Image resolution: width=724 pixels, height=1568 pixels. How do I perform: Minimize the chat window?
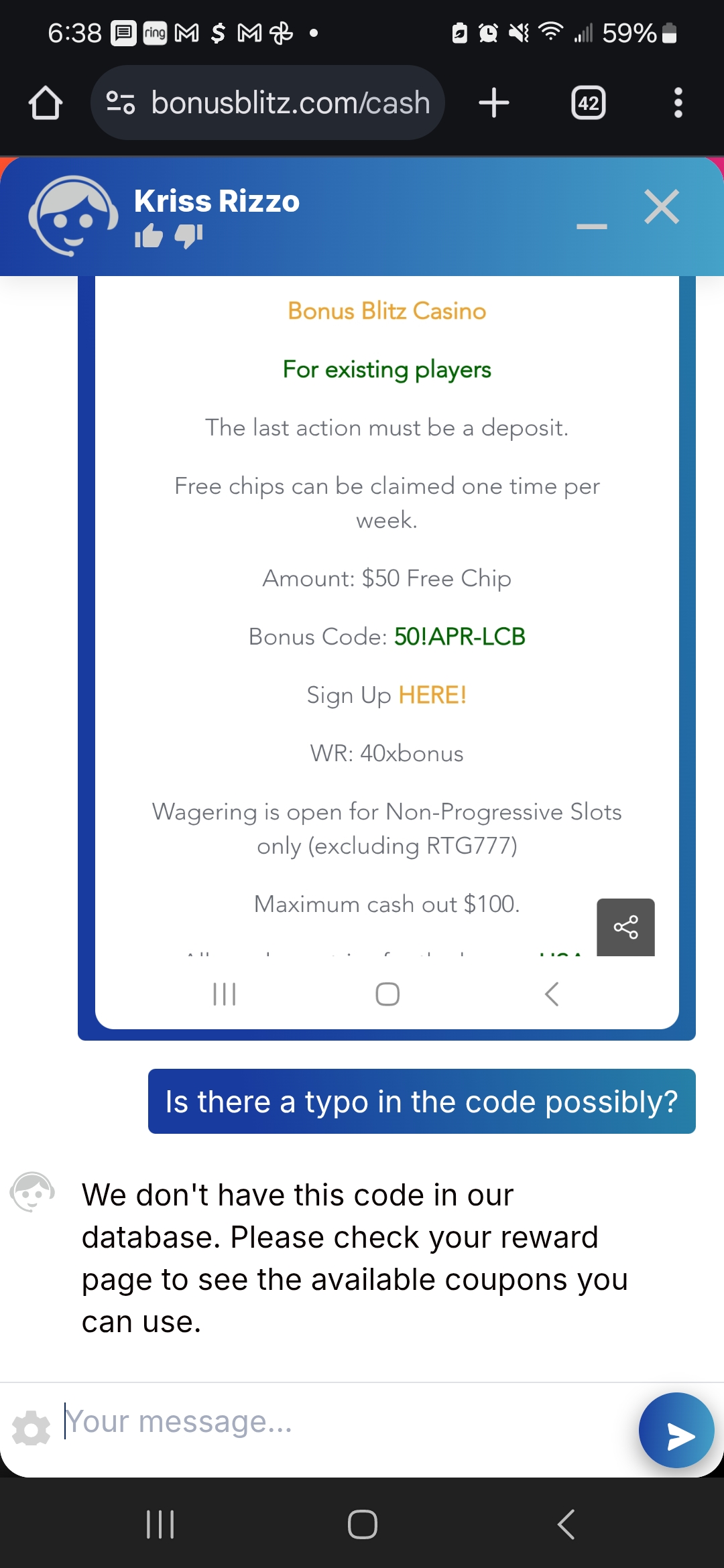click(591, 226)
